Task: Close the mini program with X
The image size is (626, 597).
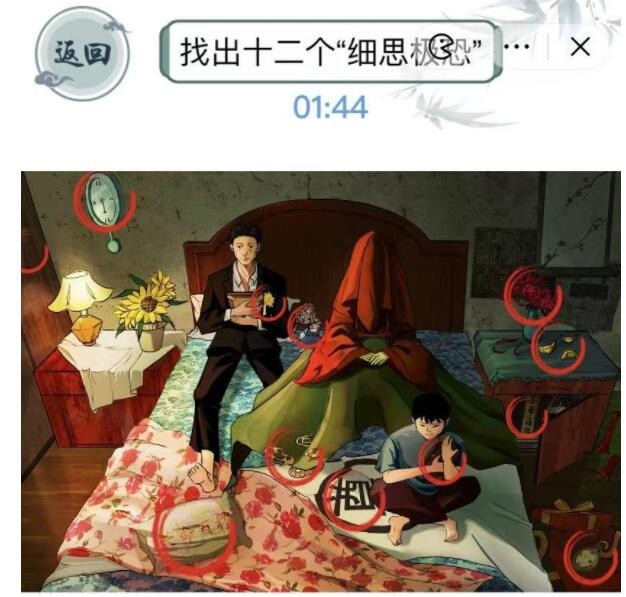Action: tap(580, 47)
